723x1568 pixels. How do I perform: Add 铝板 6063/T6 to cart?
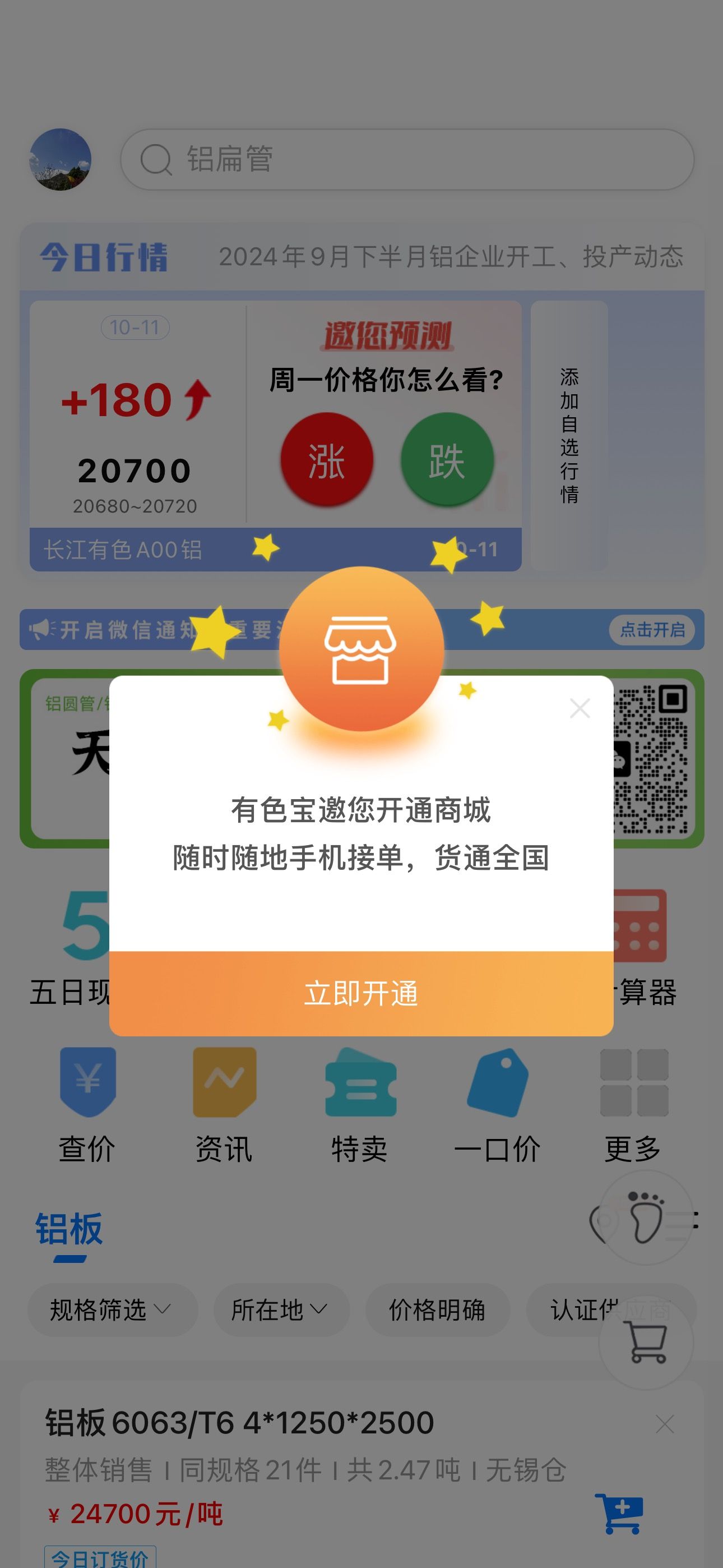coord(619,1513)
